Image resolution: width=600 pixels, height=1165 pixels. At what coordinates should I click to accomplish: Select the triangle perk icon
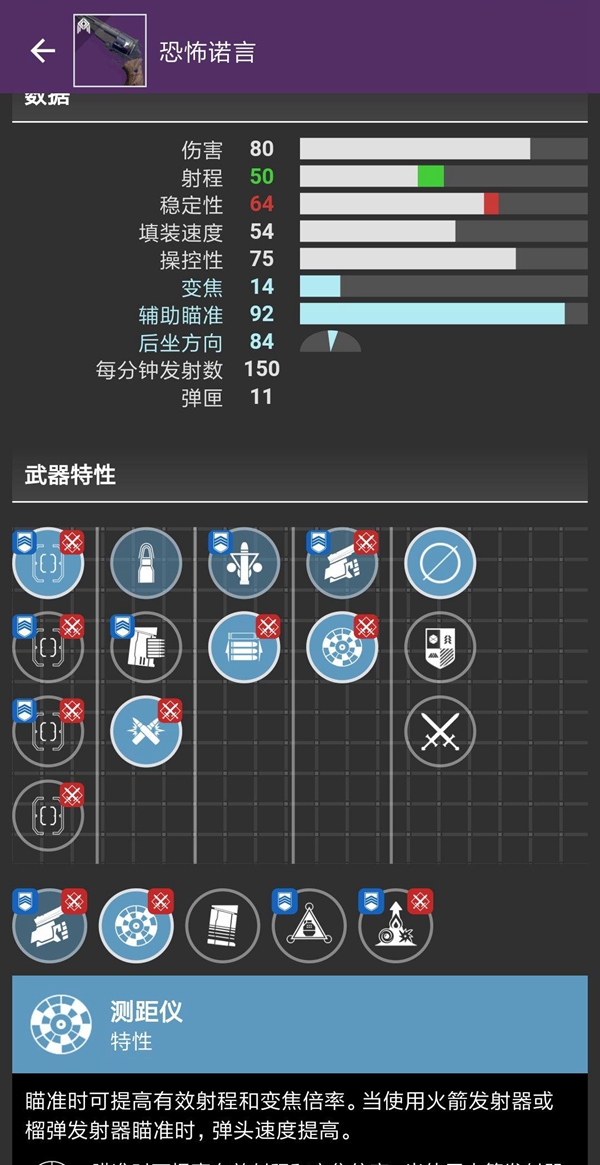309,925
